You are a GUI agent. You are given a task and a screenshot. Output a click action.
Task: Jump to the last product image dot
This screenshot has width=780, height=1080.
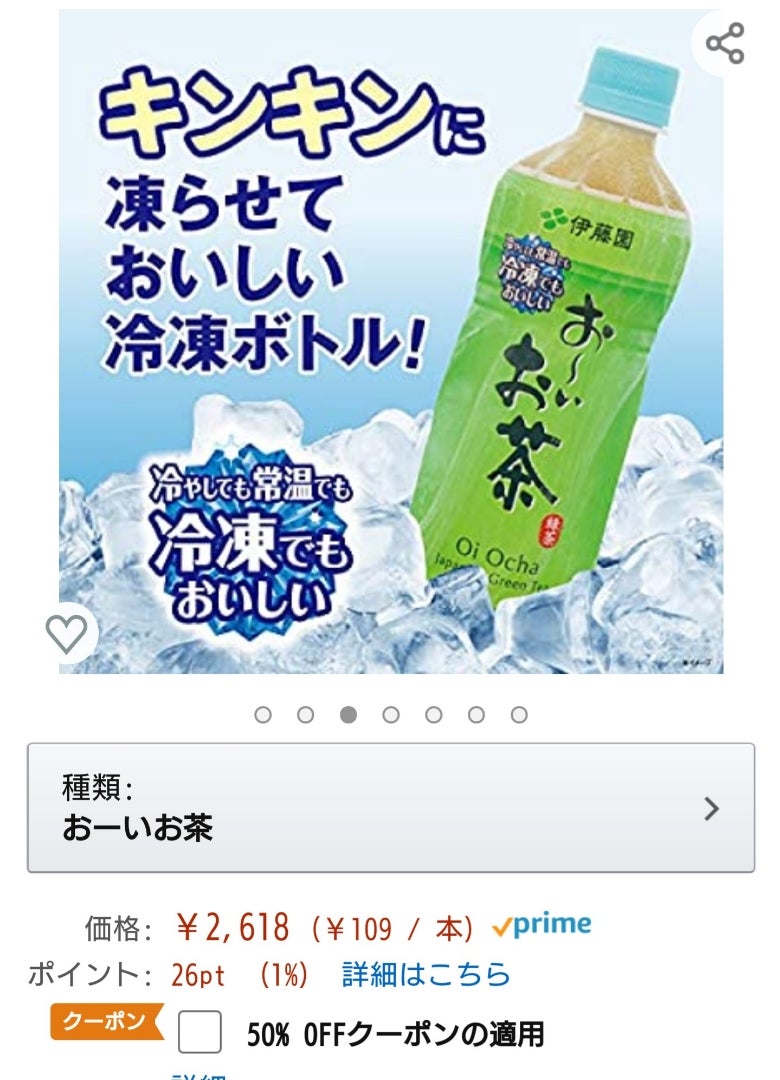pyautogui.click(x=519, y=715)
